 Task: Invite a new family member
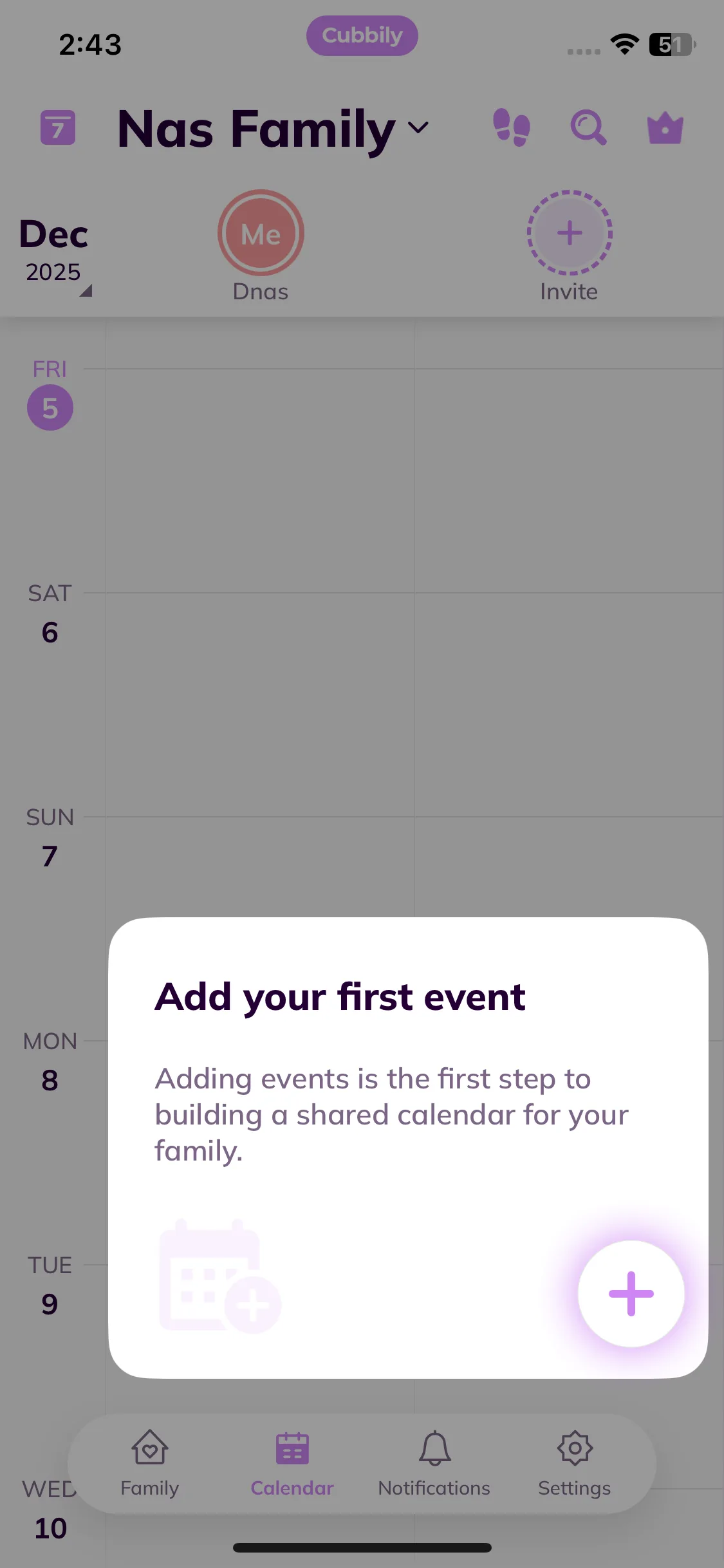click(570, 233)
